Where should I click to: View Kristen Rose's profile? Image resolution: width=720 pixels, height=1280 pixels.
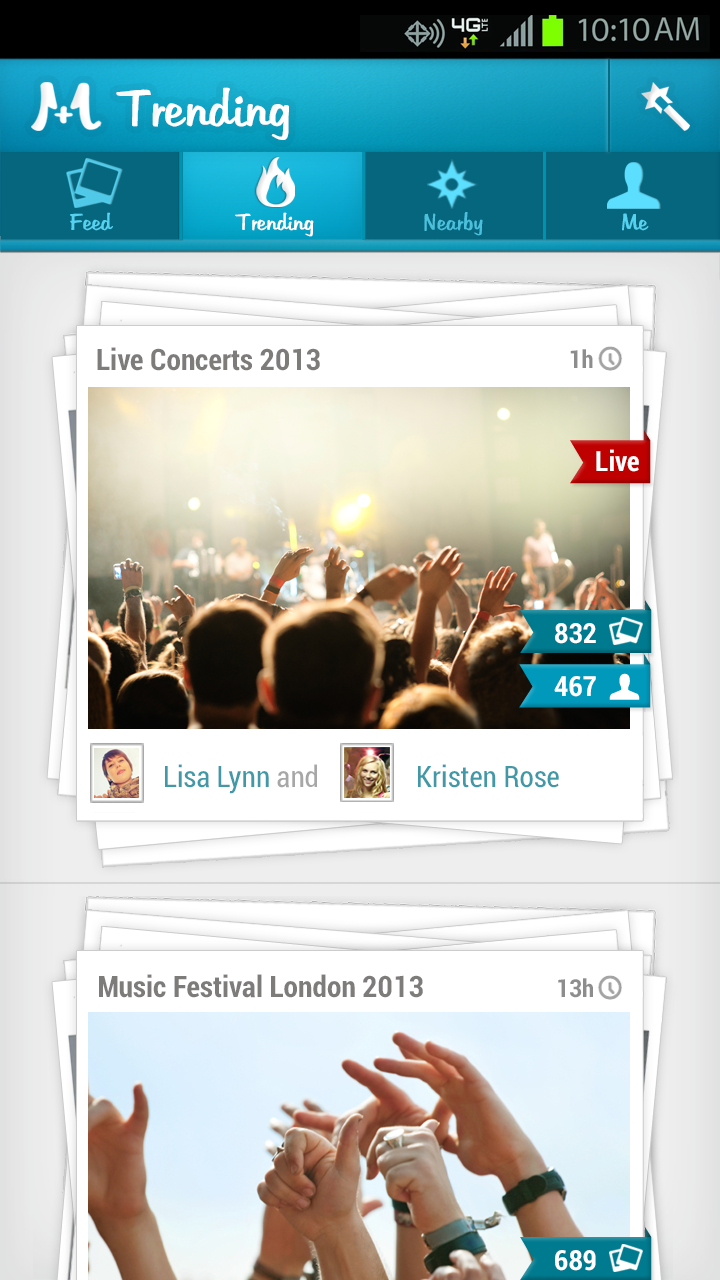click(x=487, y=777)
